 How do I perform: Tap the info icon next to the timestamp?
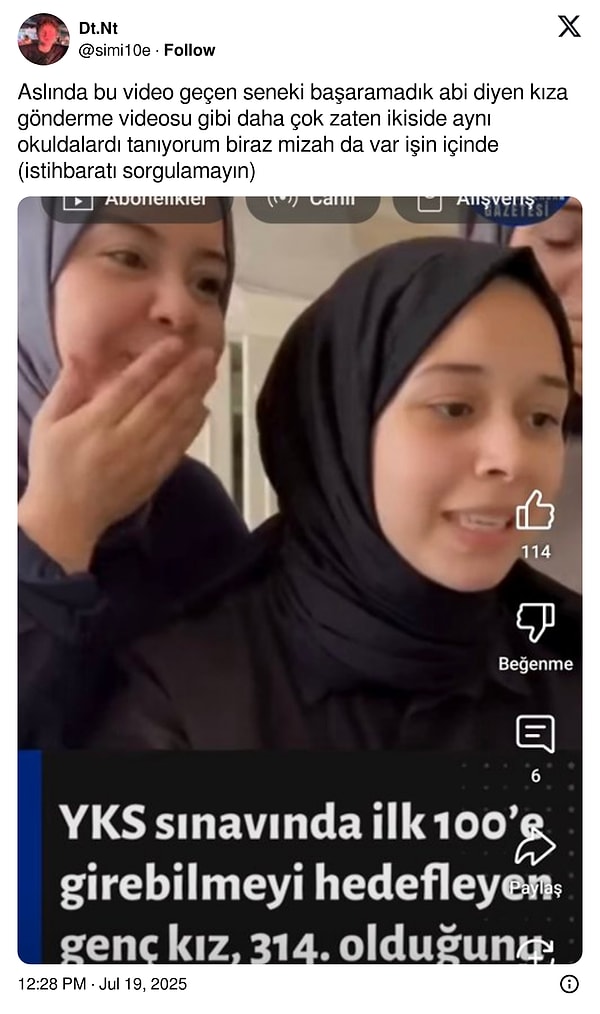click(569, 984)
